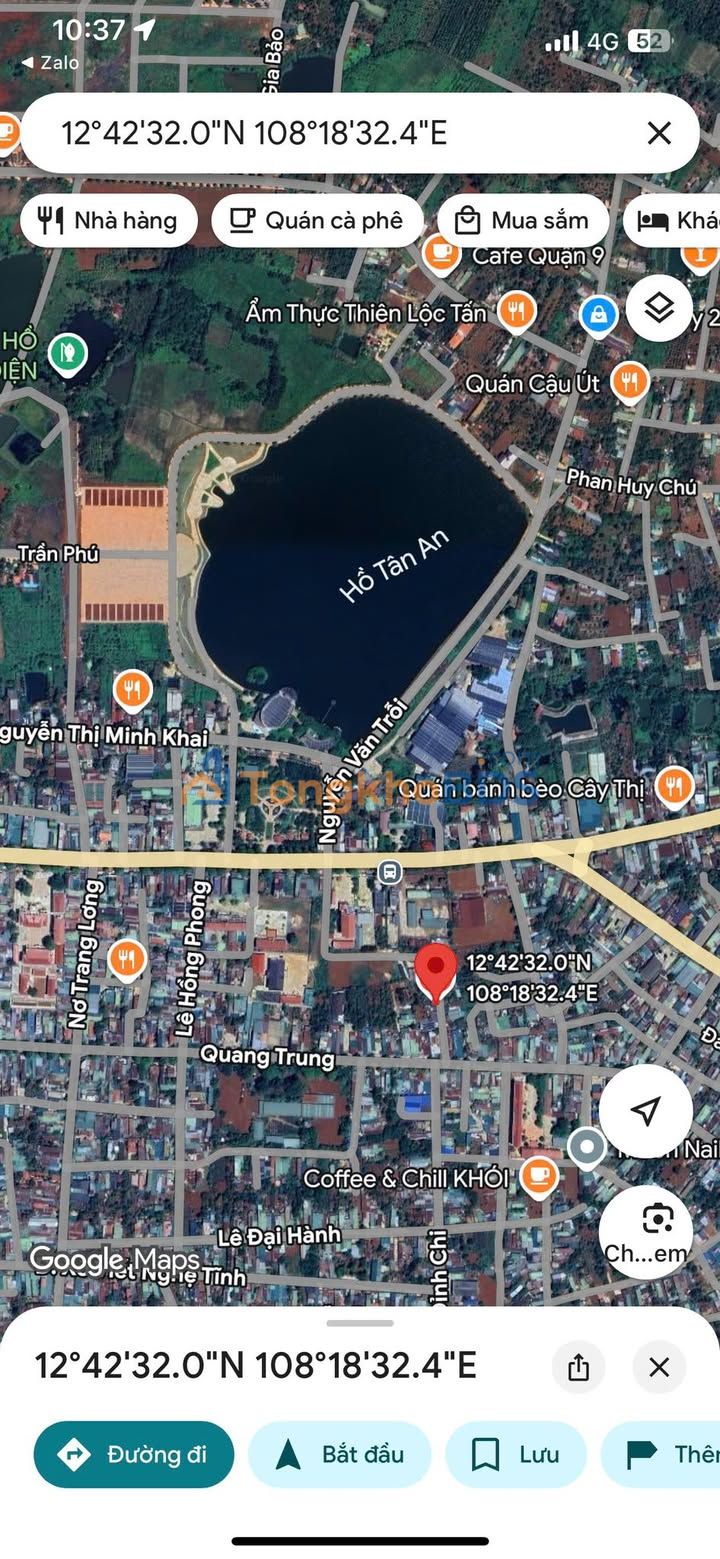Open the map layers button
Screen dimensions: 720x1559
pyautogui.click(x=659, y=308)
